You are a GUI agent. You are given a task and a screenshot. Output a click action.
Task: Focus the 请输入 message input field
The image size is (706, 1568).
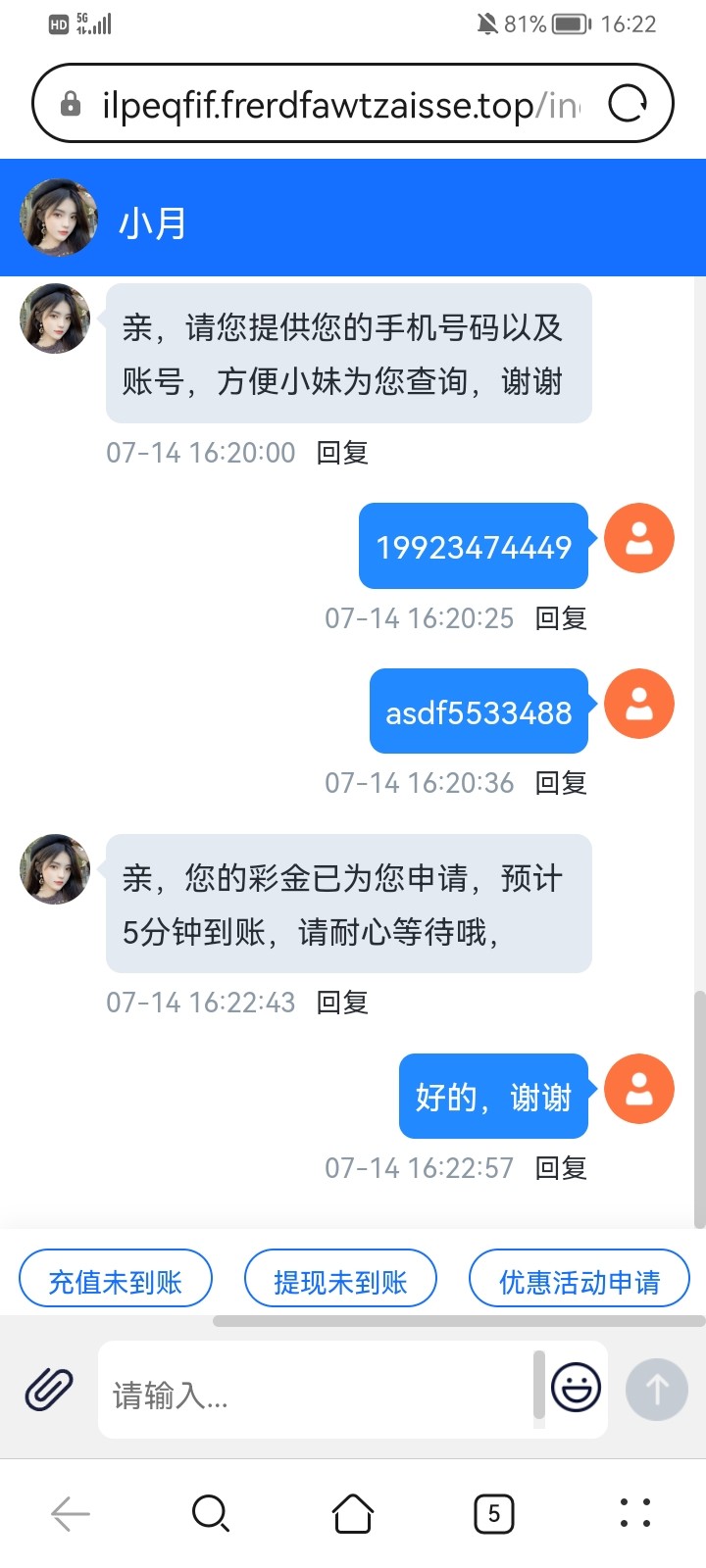pyautogui.click(x=314, y=1392)
